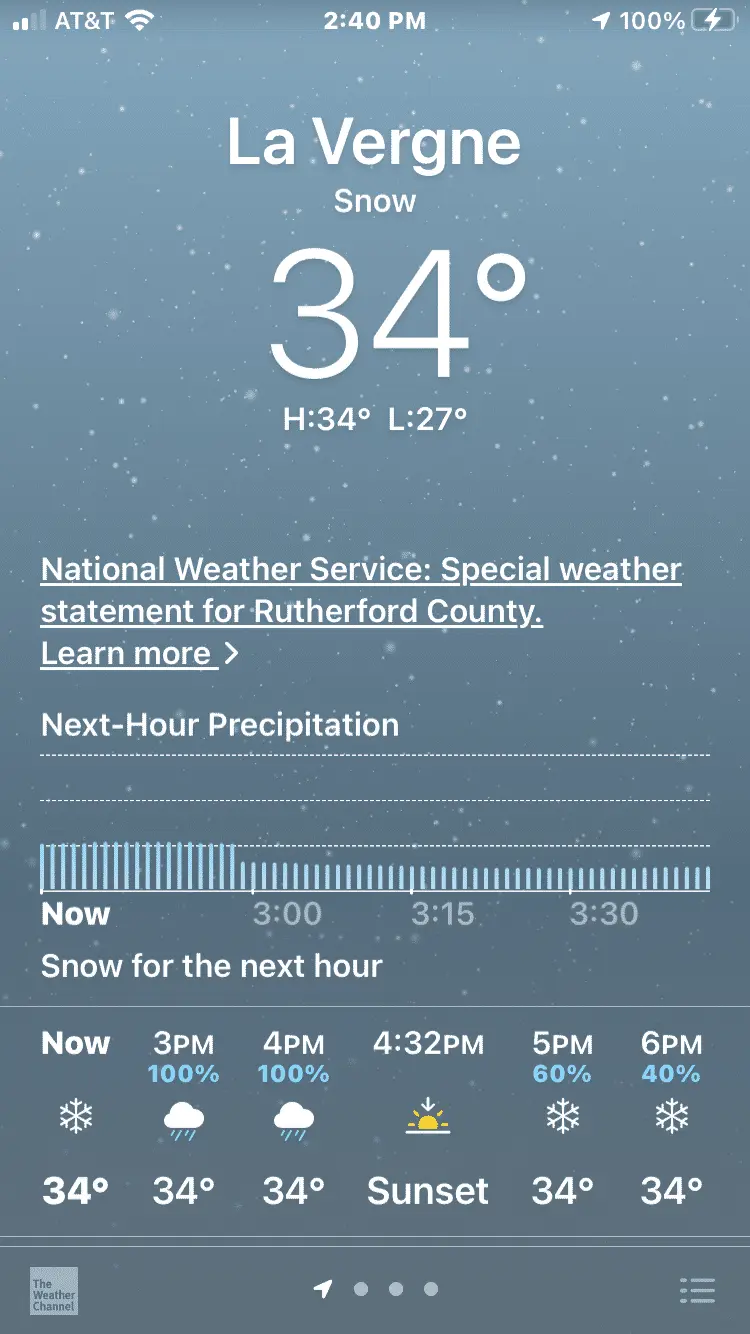750x1334 pixels.
Task: Open the National Weather Service special weather statement
Action: (361, 589)
